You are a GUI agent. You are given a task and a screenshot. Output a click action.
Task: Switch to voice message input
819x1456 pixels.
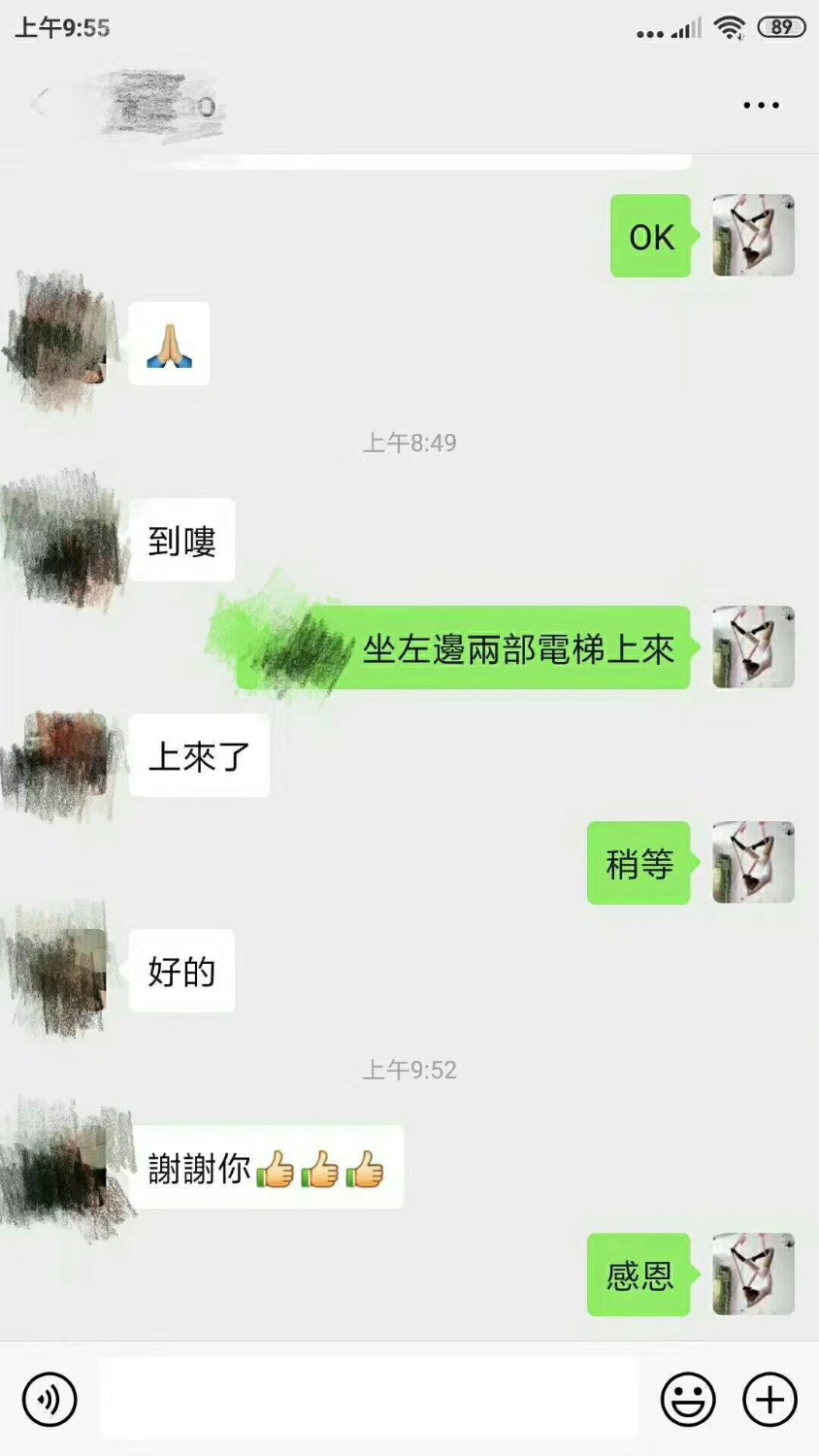click(x=49, y=1399)
